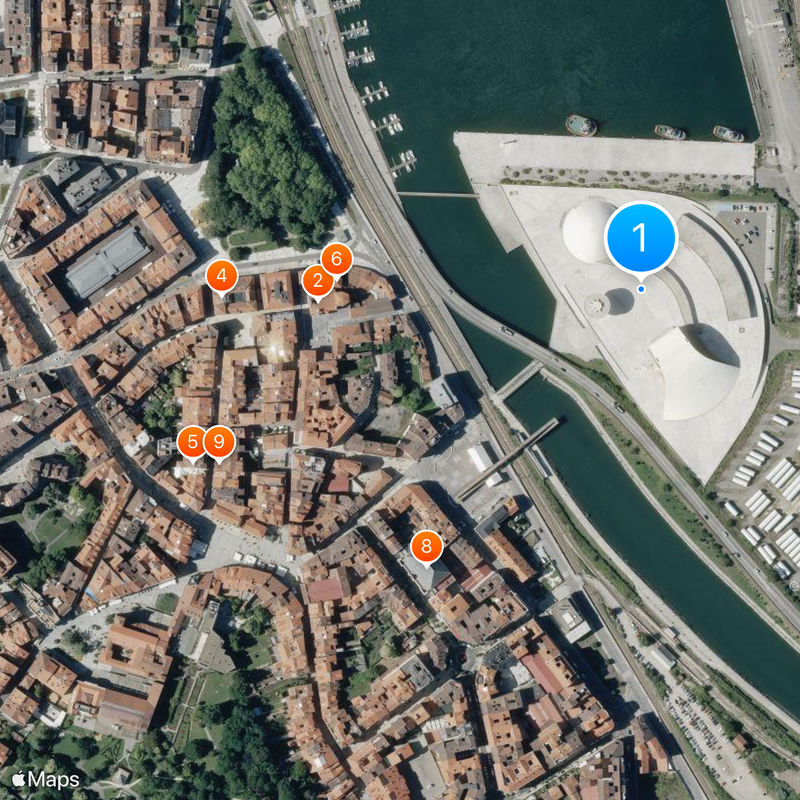The height and width of the screenshot is (800, 800).
Task: Choose the map pin numbered 9
Action: [x=219, y=441]
